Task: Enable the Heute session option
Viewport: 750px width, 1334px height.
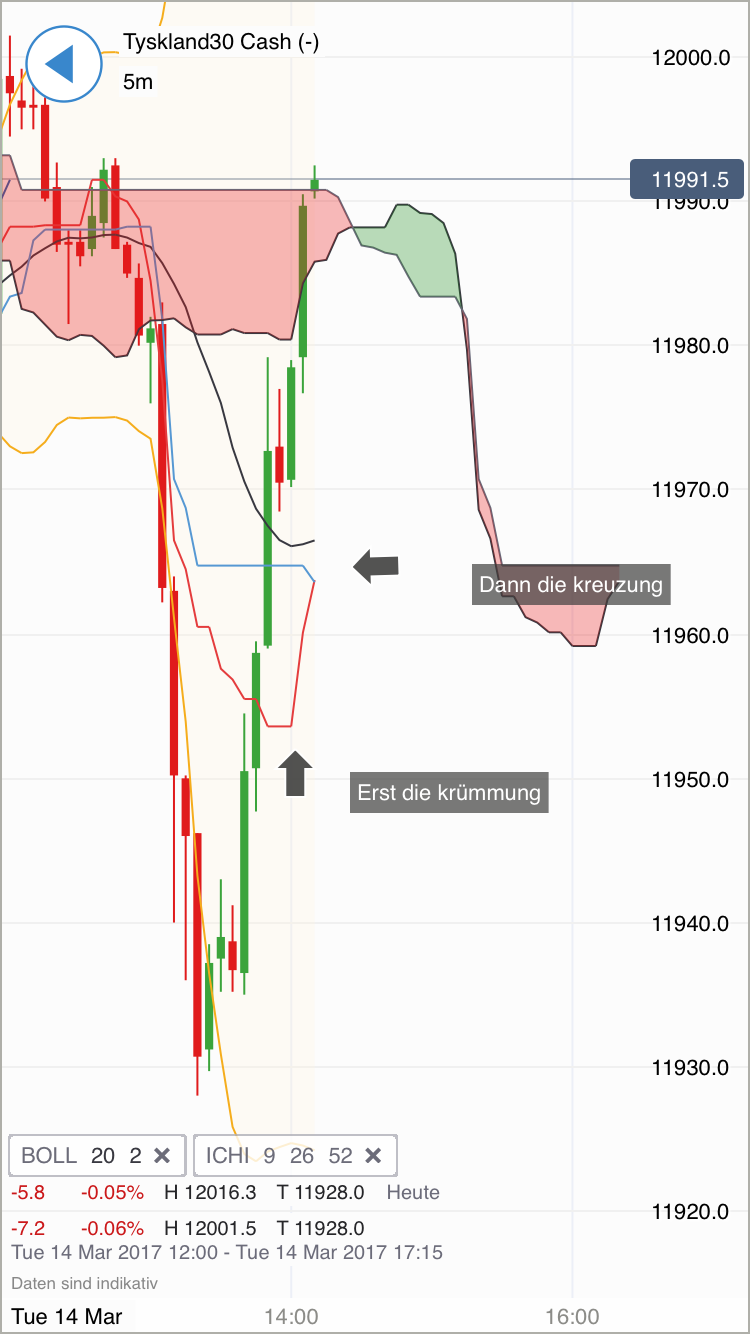Action: click(x=411, y=1192)
